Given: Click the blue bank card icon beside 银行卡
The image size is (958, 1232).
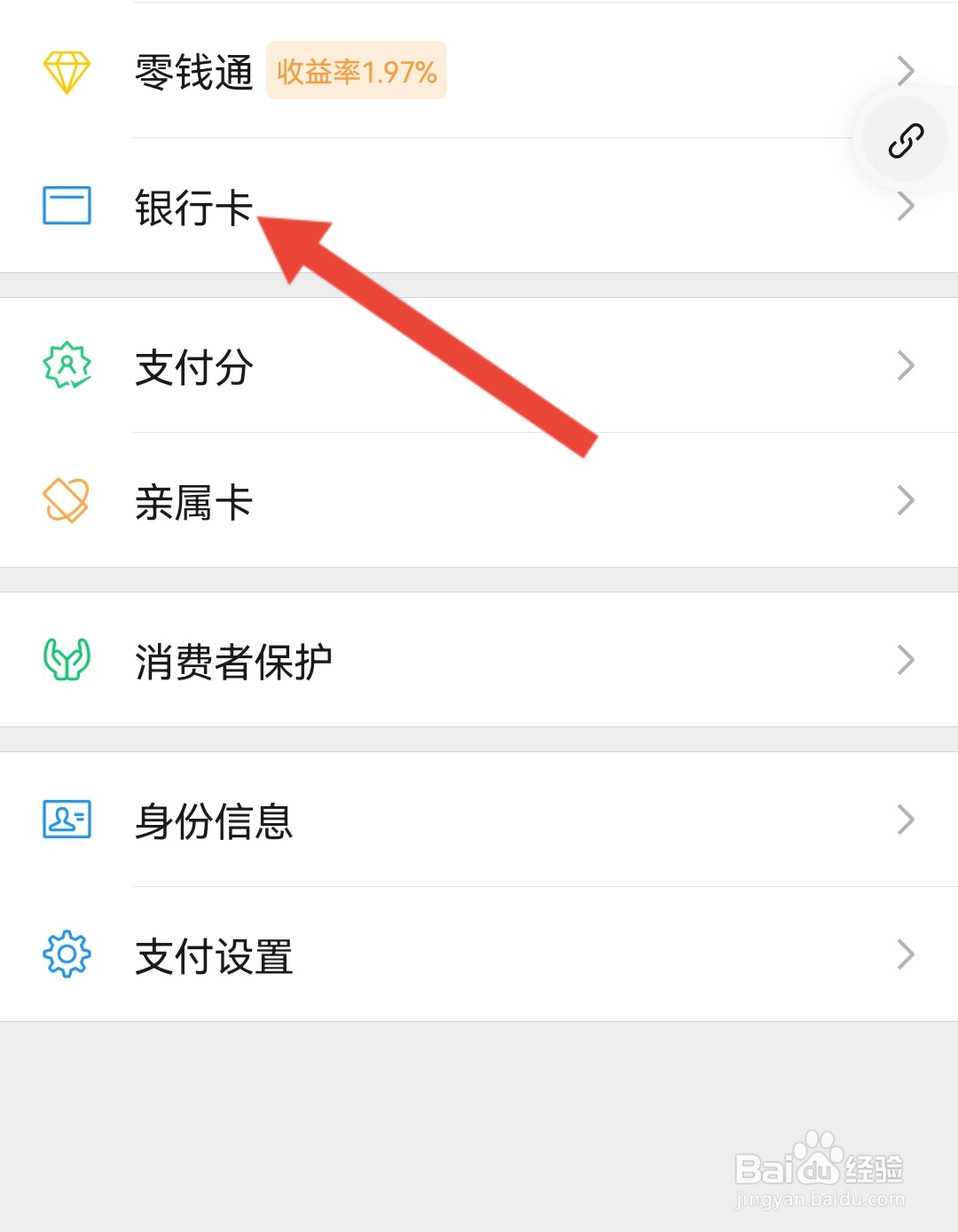Looking at the screenshot, I should coord(65,205).
